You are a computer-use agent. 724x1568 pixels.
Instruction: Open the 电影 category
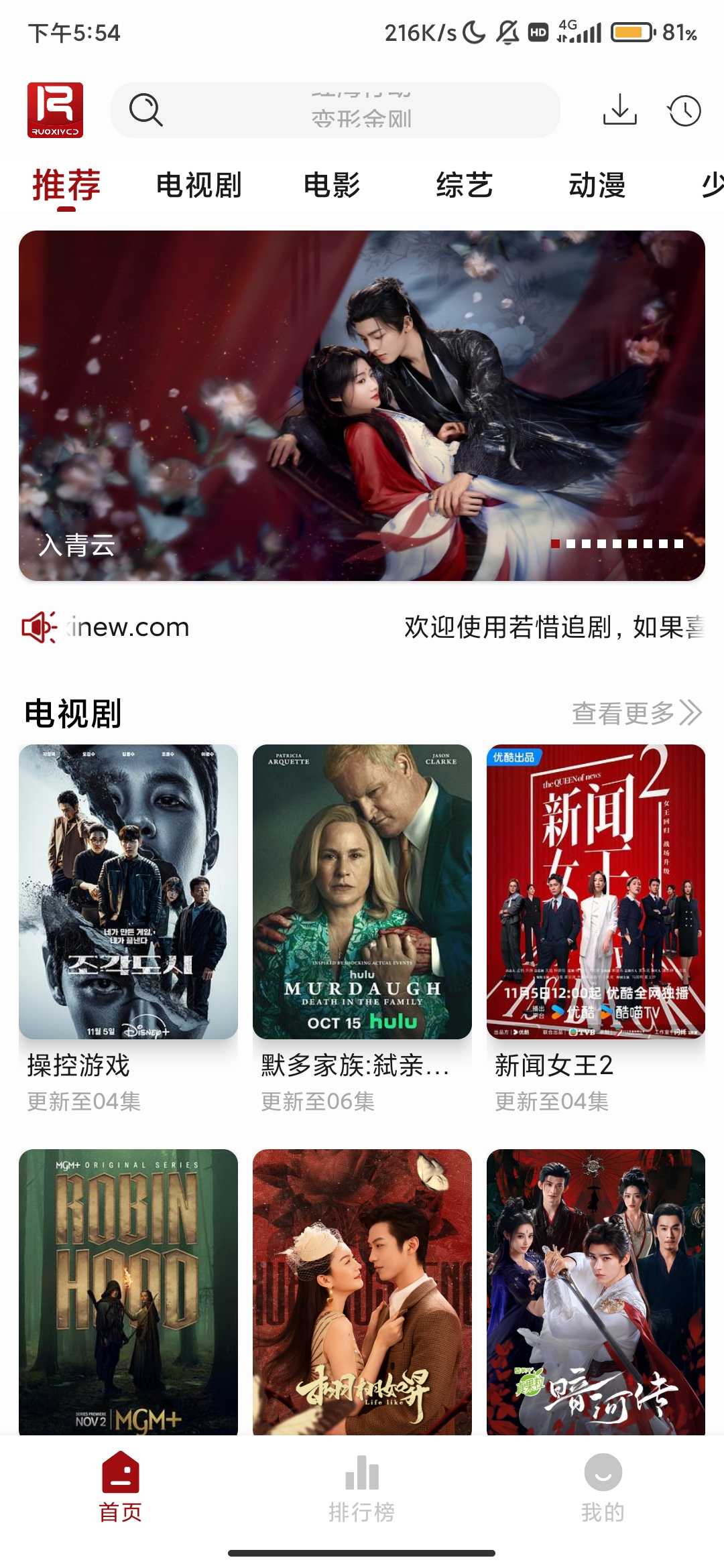(x=331, y=185)
